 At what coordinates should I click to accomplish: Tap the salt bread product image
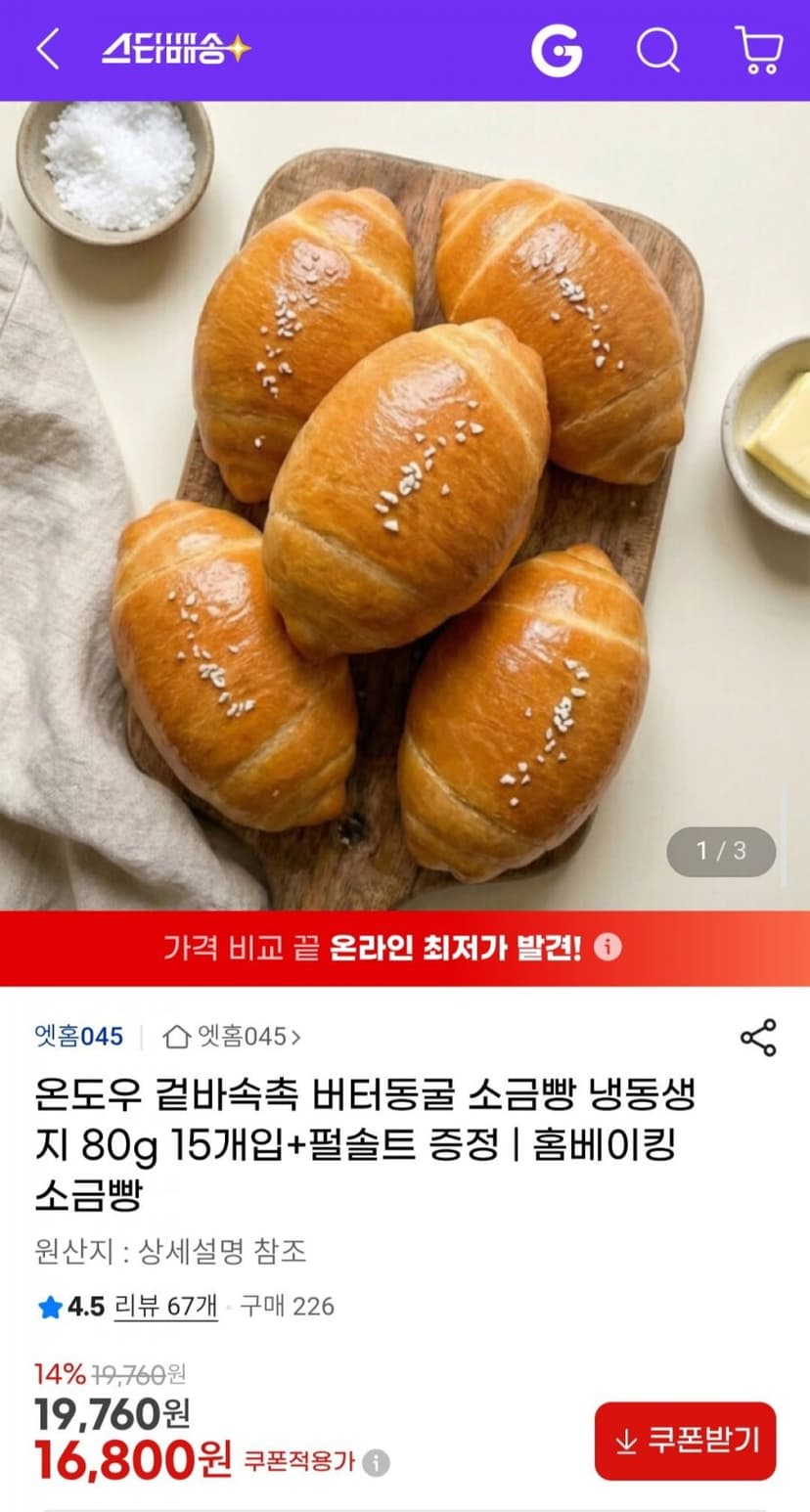tap(405, 506)
